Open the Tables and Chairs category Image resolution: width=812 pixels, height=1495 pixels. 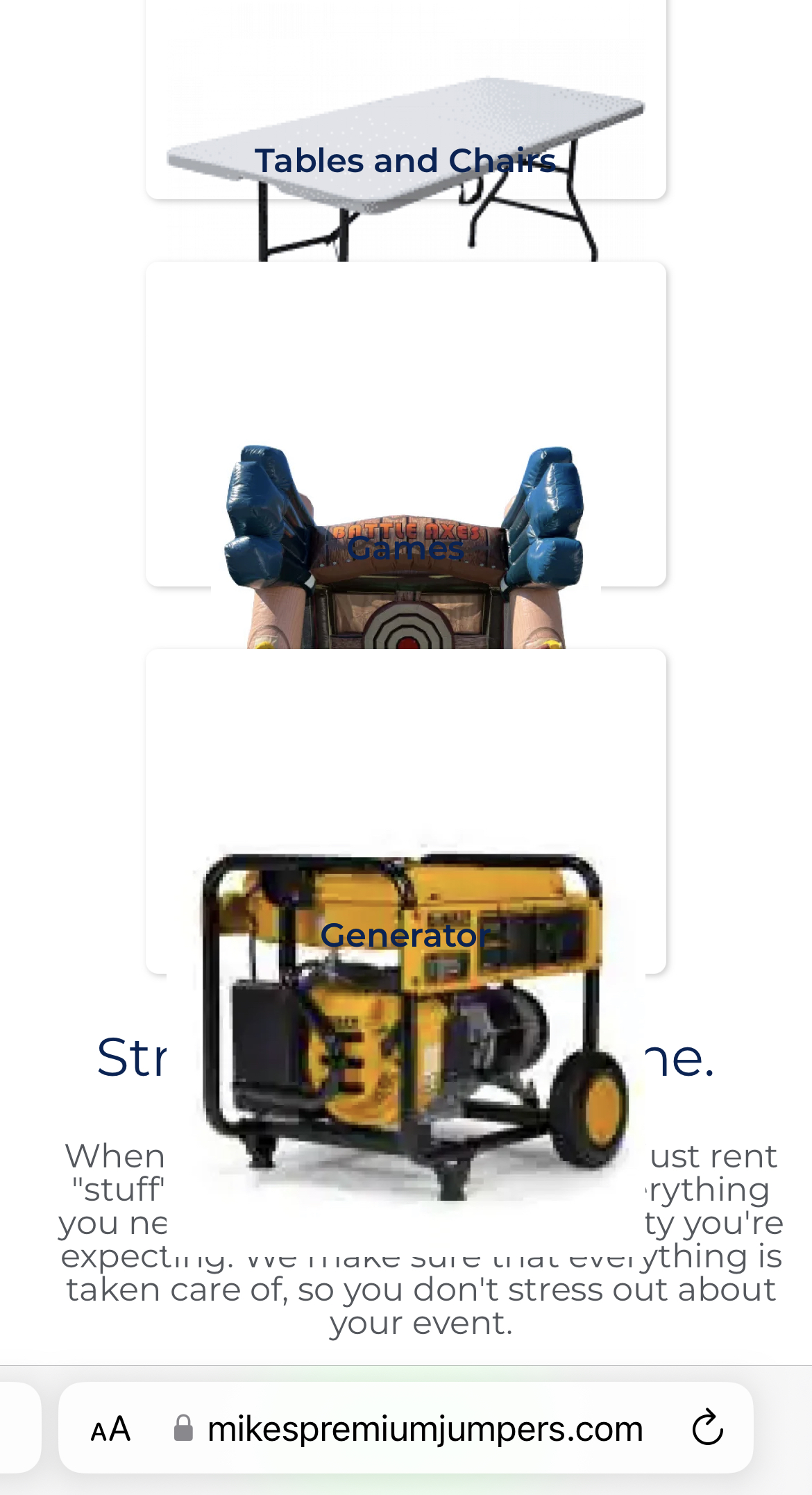[x=405, y=160]
